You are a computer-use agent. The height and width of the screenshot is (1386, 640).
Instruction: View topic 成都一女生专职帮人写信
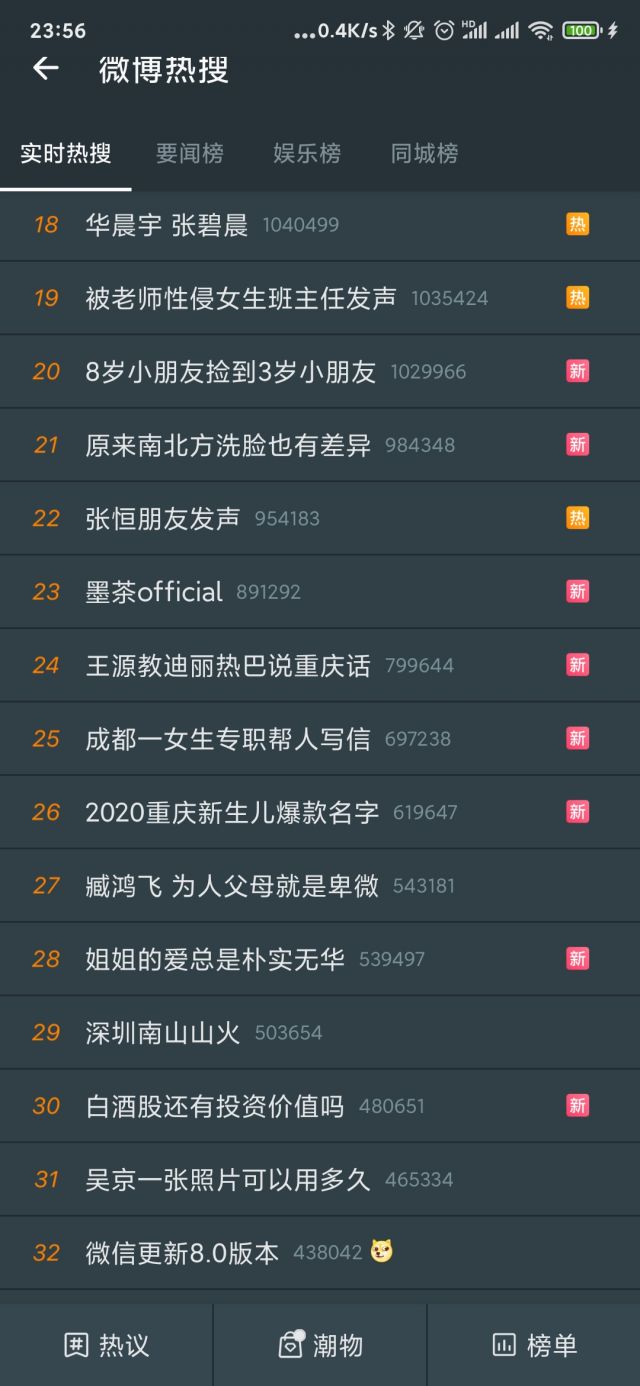coord(228,739)
